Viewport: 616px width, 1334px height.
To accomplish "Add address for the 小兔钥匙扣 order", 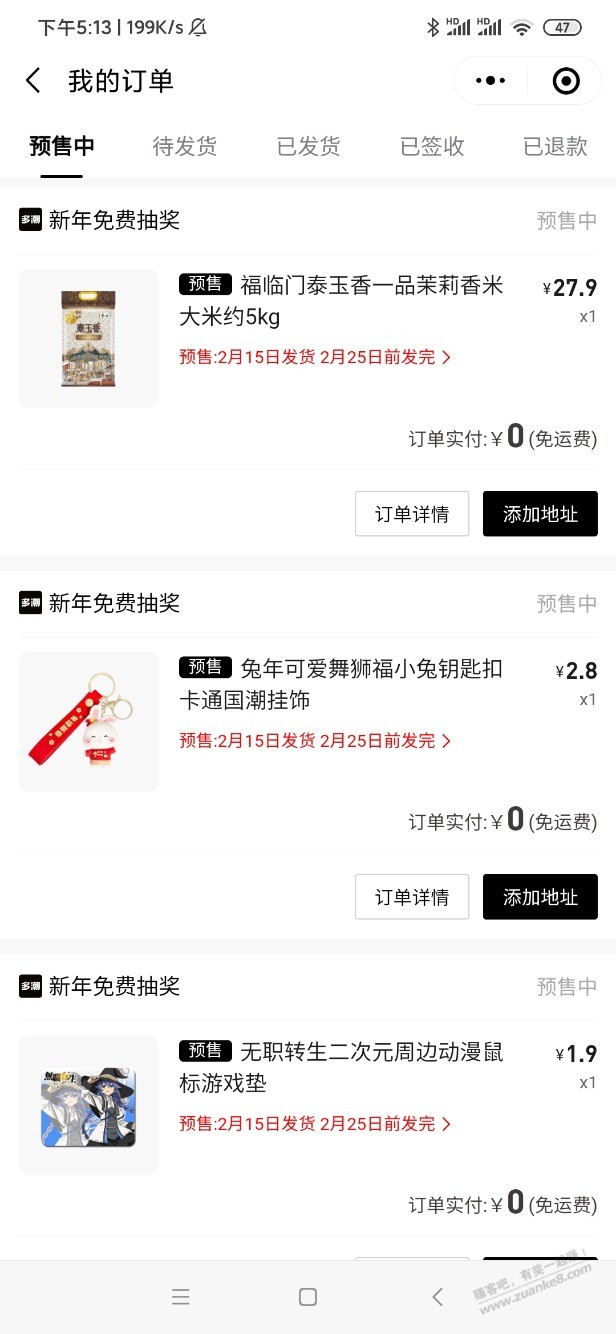I will click(540, 897).
